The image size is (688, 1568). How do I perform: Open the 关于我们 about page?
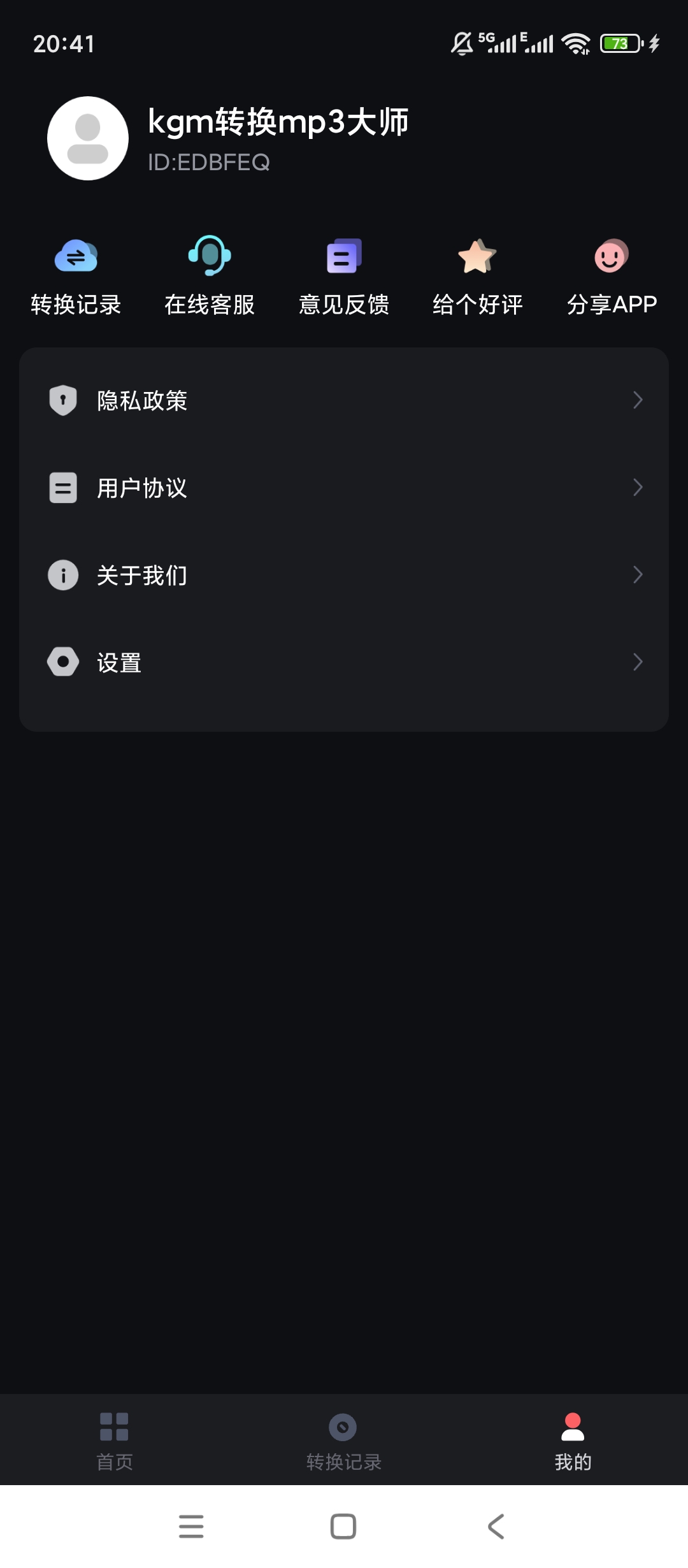141,574
